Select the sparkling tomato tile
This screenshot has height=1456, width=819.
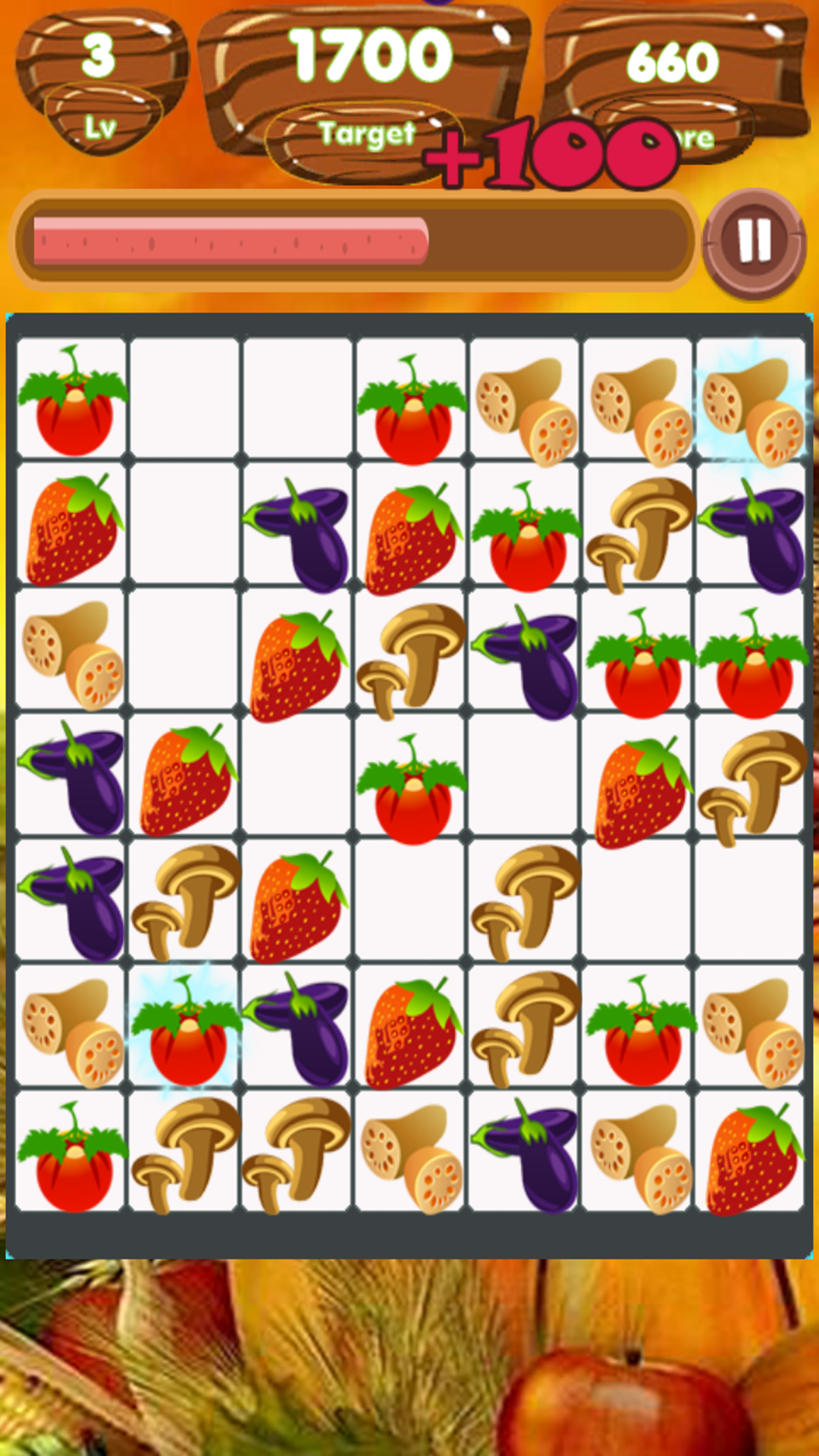pyautogui.click(x=185, y=1028)
